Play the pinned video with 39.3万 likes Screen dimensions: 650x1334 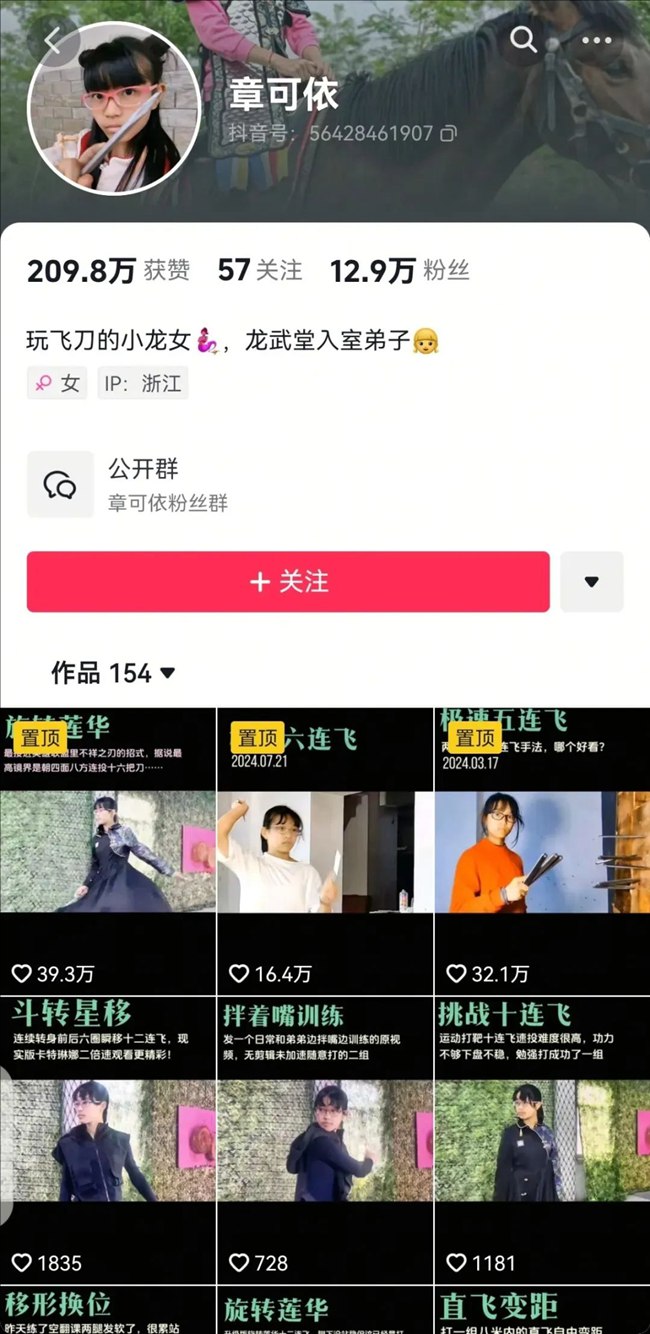pyautogui.click(x=108, y=850)
